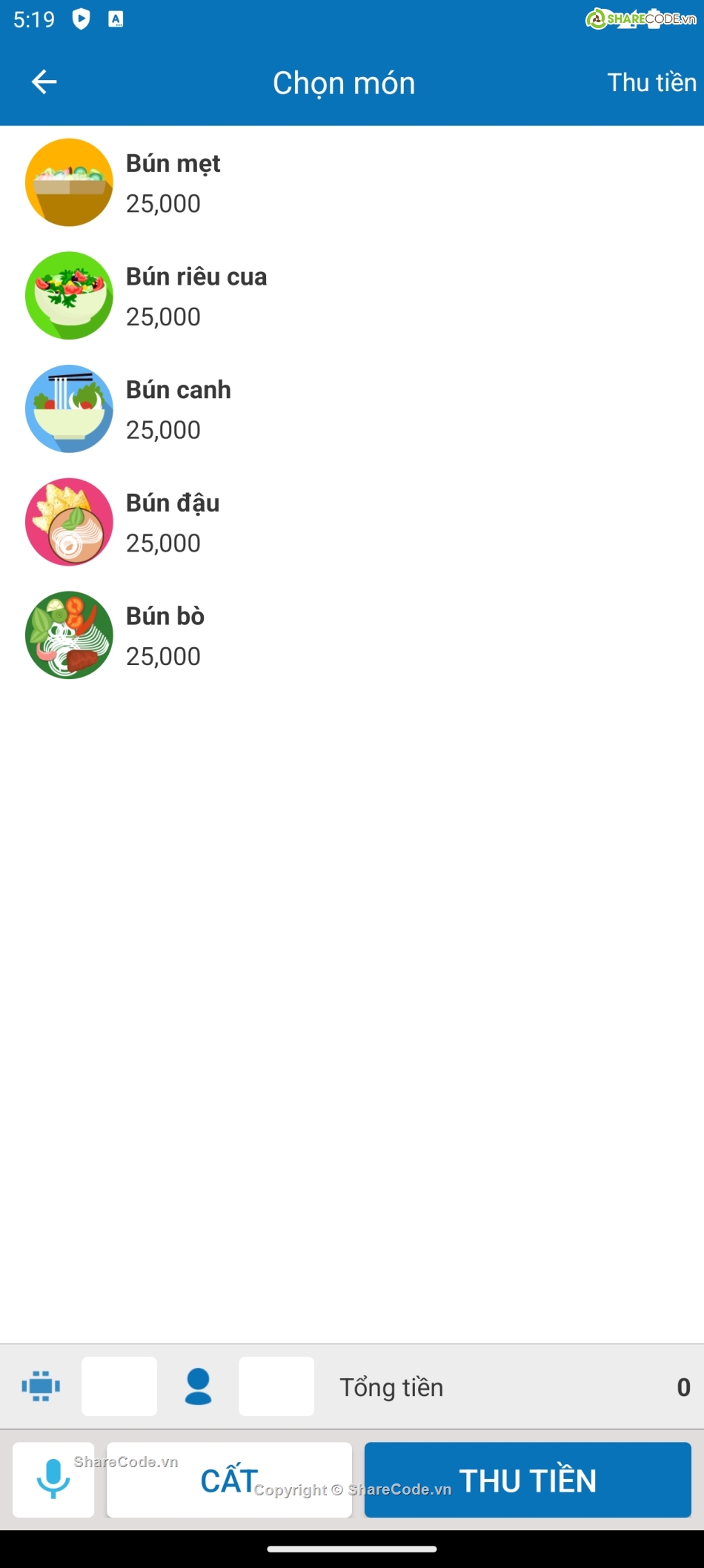Select the Bún mẹt dish
Image resolution: width=704 pixels, height=1568 pixels.
pyautogui.click(x=173, y=182)
